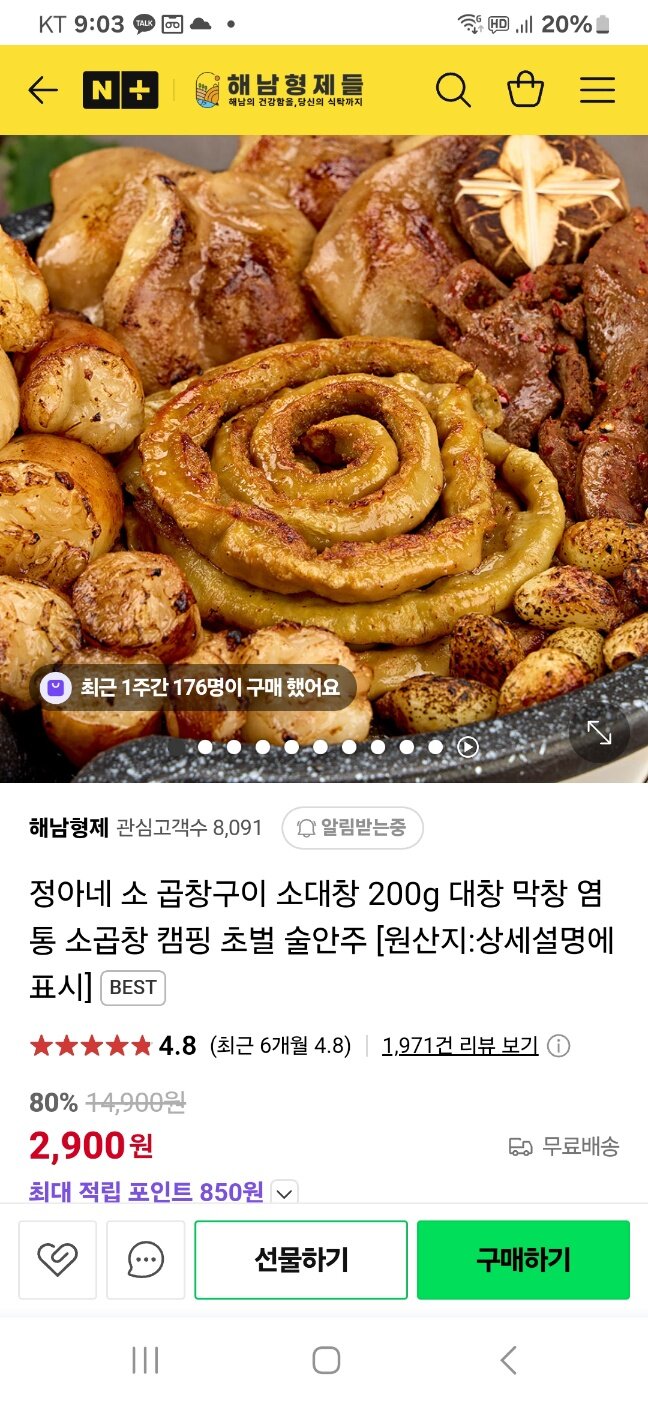Tap 구매하기 to buy now
Screen dimensions: 648x1404
[x=523, y=1260]
